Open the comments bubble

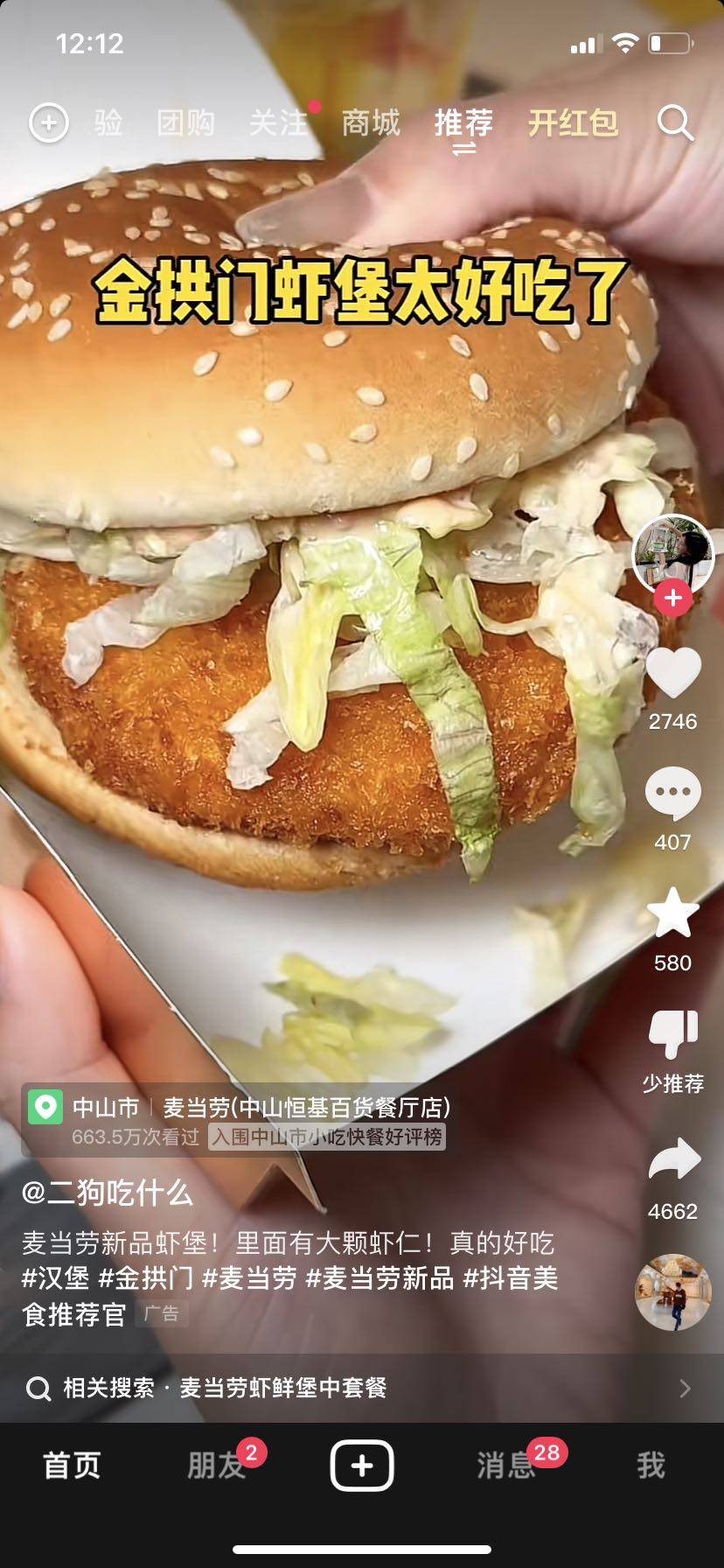[672, 793]
